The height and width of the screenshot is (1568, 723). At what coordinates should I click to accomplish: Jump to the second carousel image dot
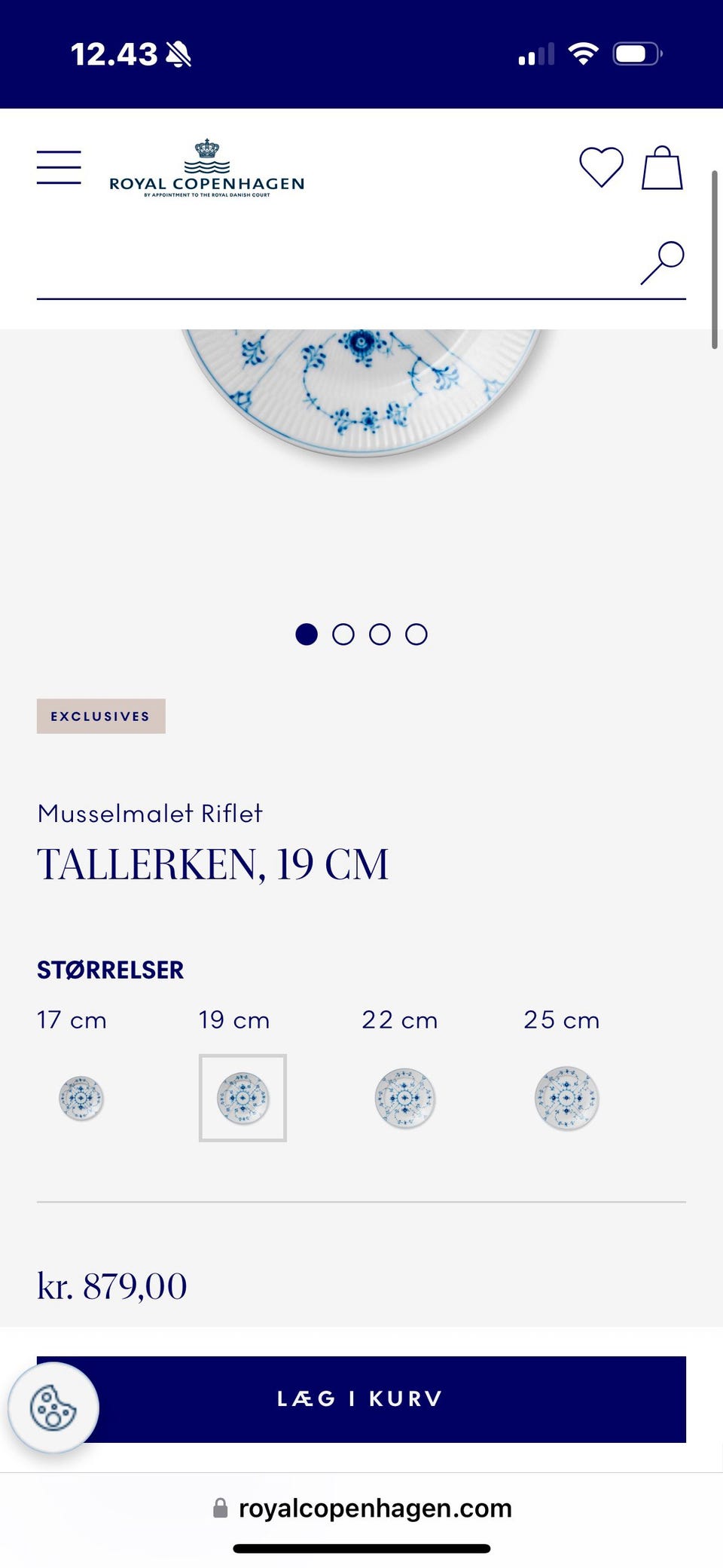pos(344,634)
